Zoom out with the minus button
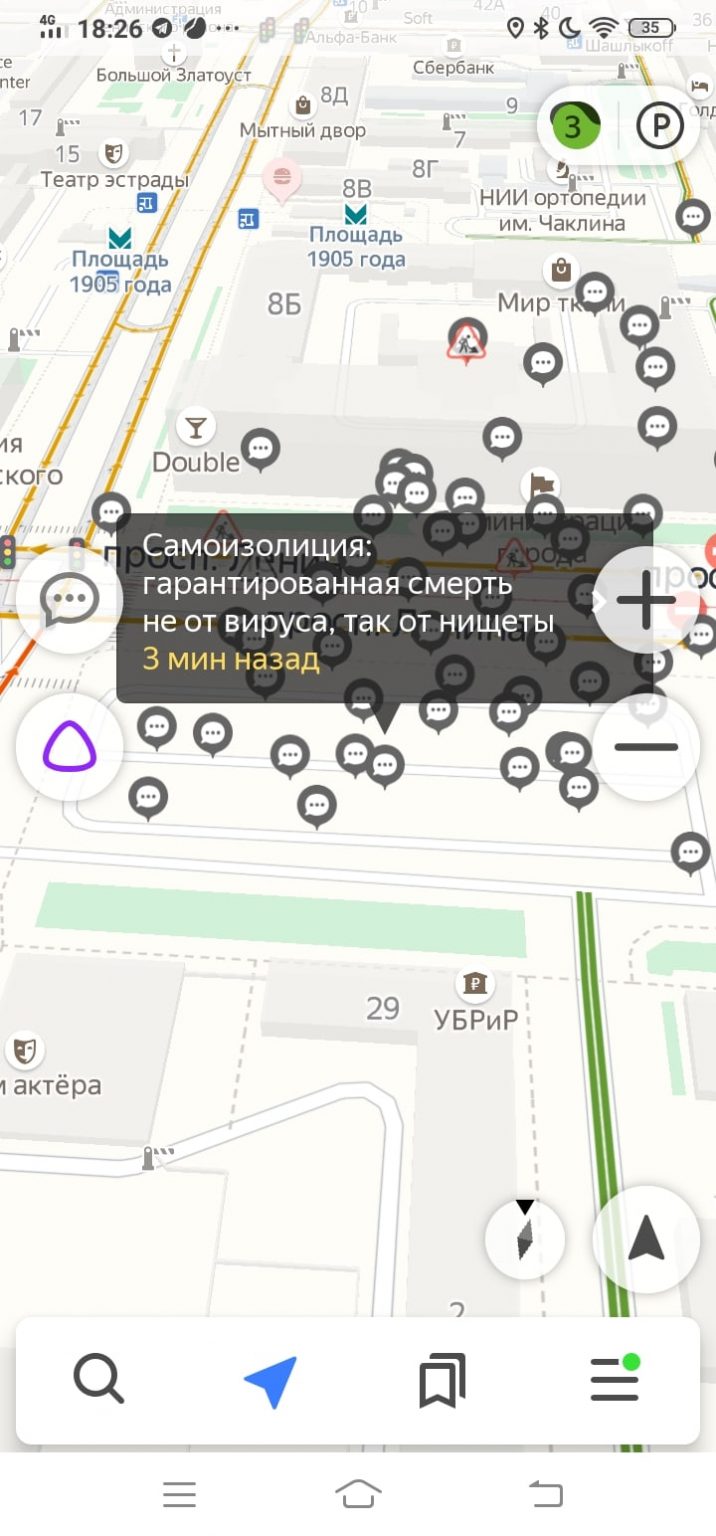The width and height of the screenshot is (716, 1536). 645,747
